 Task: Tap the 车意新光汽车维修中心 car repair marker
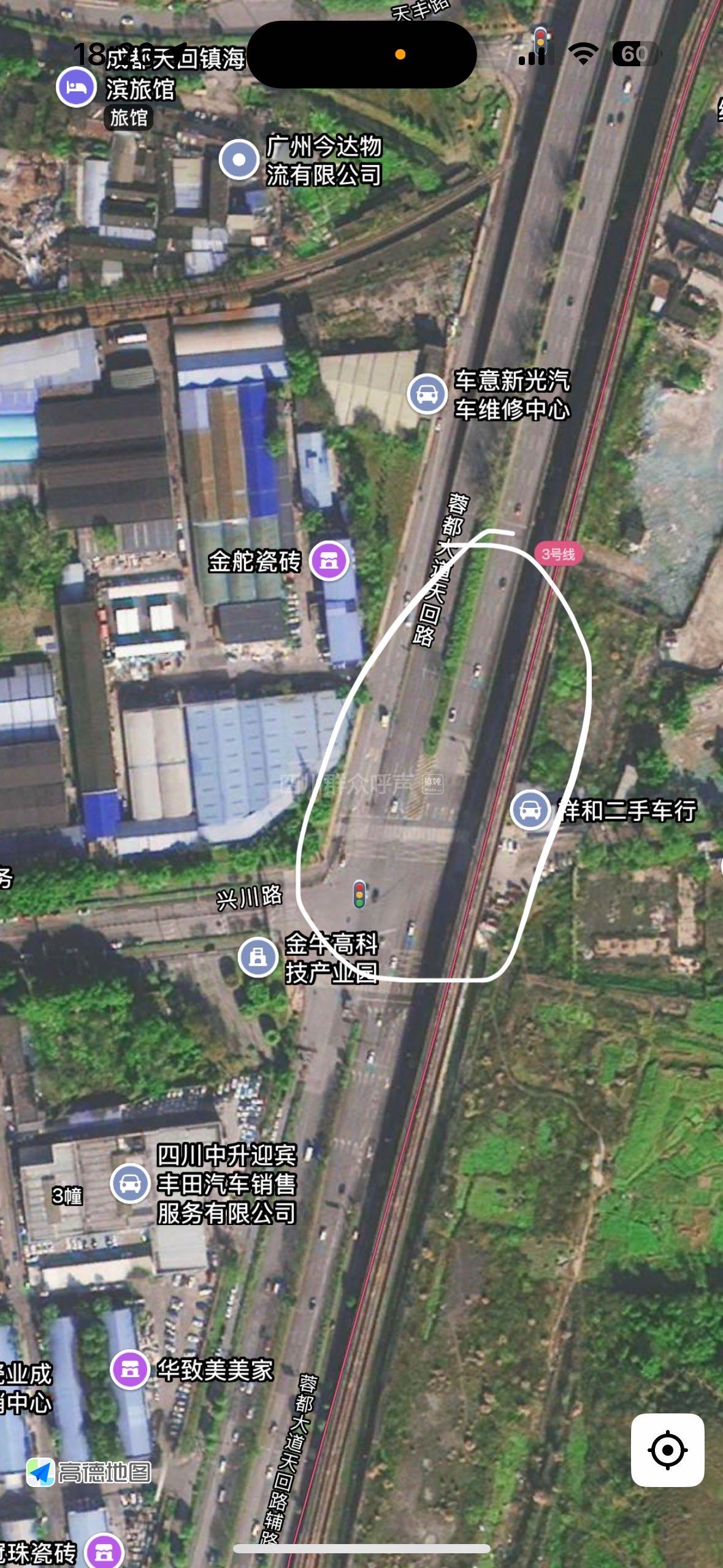[427, 394]
